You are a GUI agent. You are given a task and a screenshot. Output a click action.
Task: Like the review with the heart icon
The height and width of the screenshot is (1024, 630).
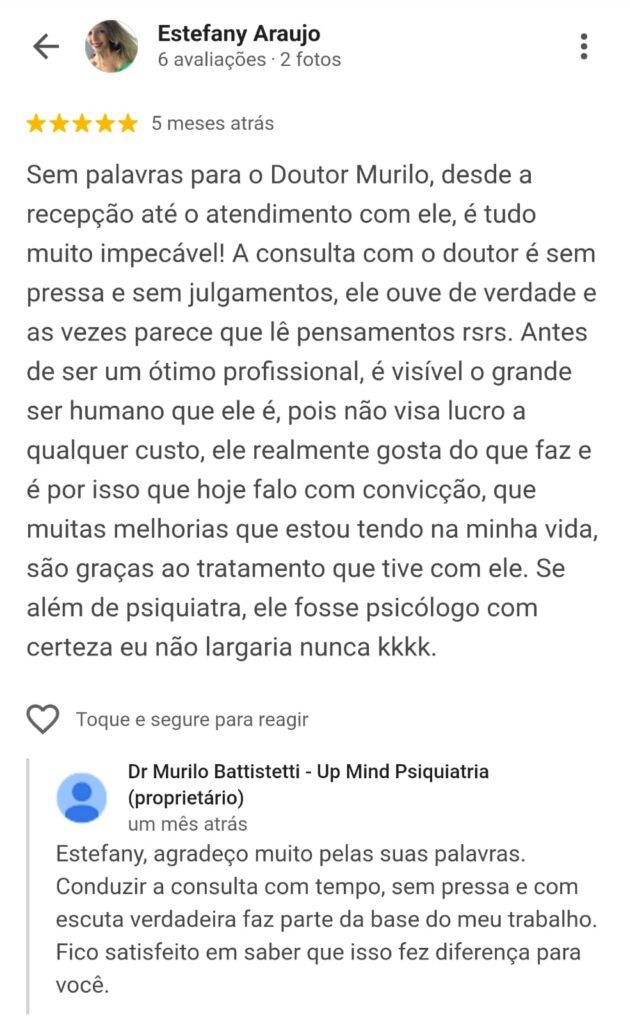(43, 719)
